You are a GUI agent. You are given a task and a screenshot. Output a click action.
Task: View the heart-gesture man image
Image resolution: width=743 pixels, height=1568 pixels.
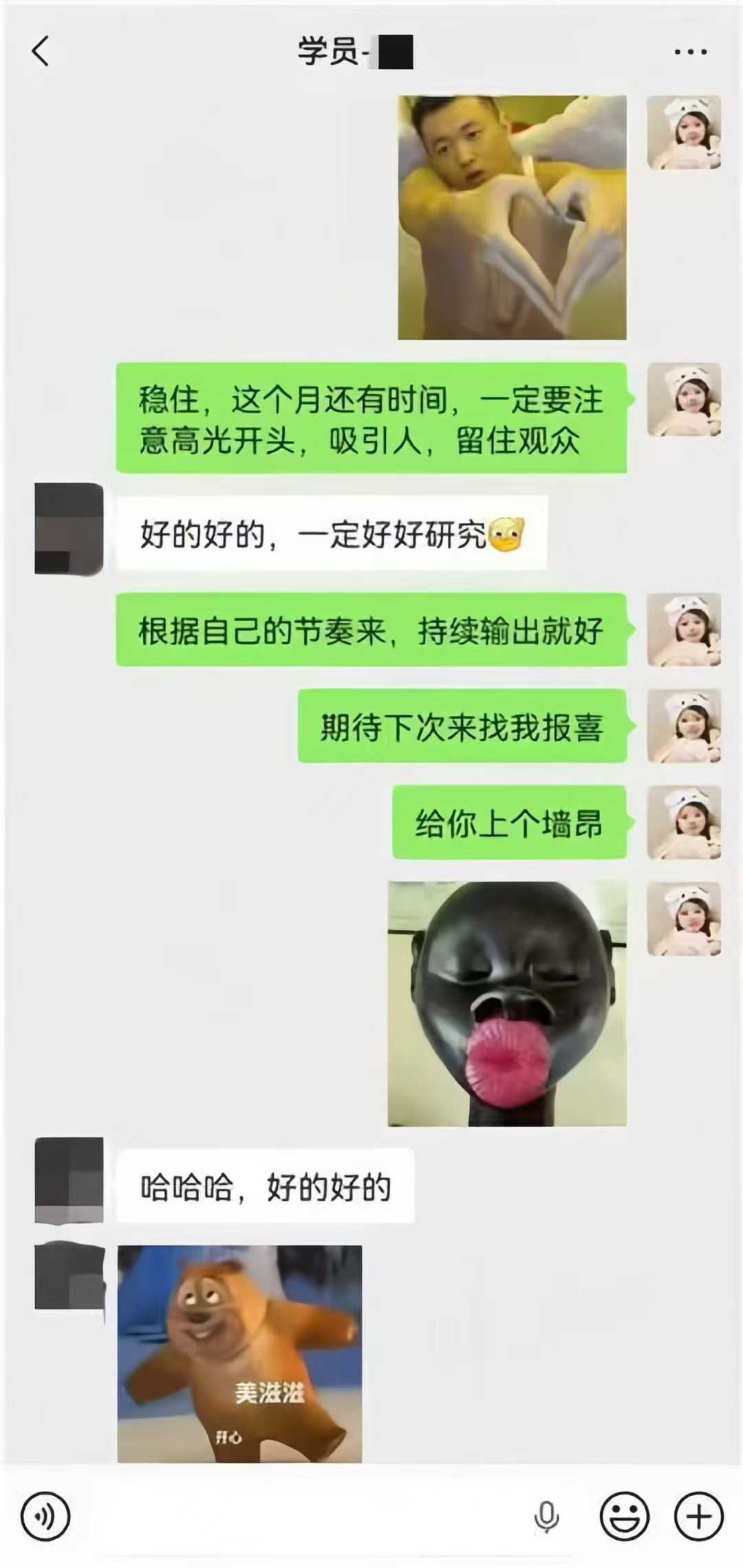tap(512, 217)
